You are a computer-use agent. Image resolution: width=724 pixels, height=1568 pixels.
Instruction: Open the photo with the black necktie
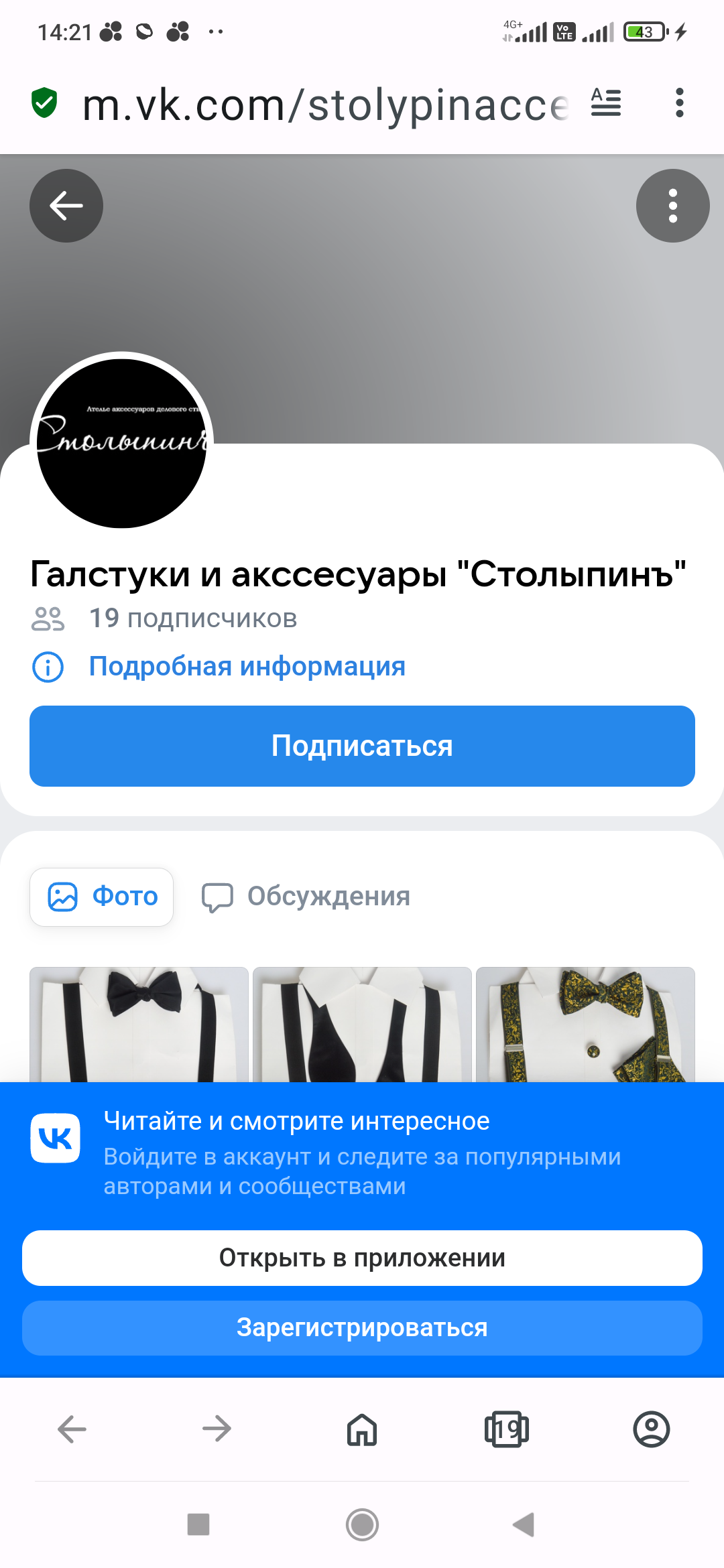coord(362,1024)
